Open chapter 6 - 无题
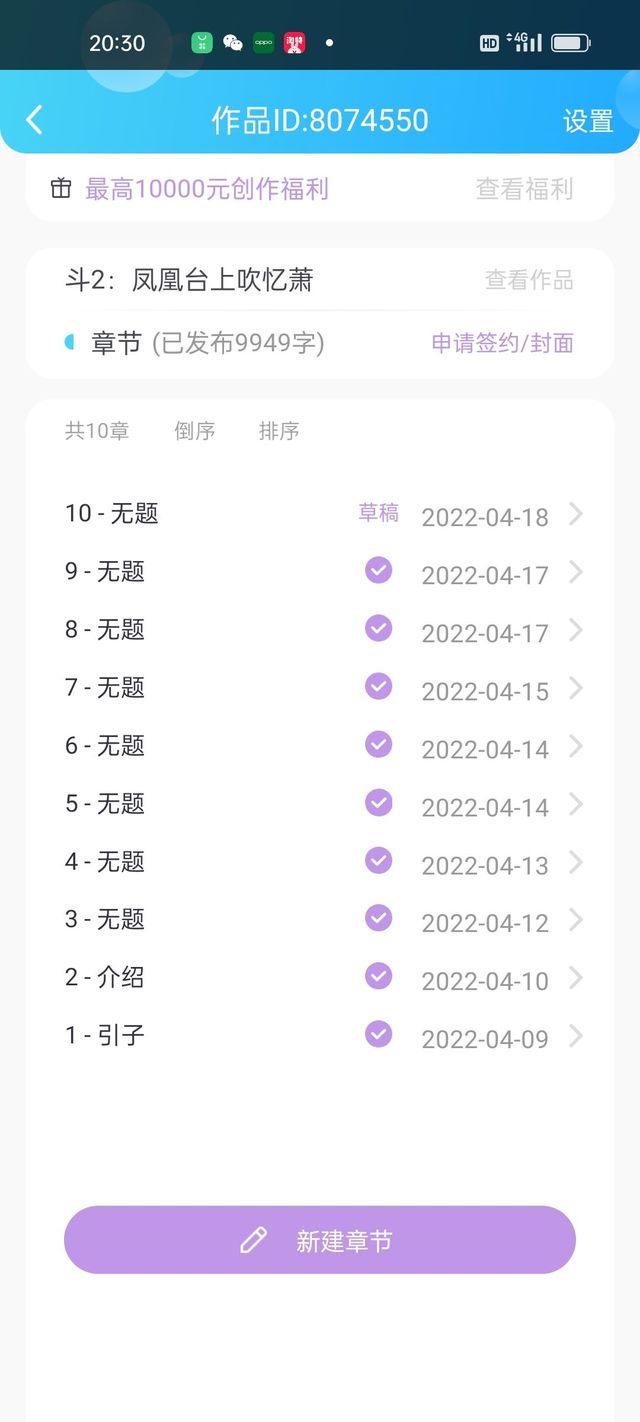Viewport: 640px width, 1422px height. point(320,746)
